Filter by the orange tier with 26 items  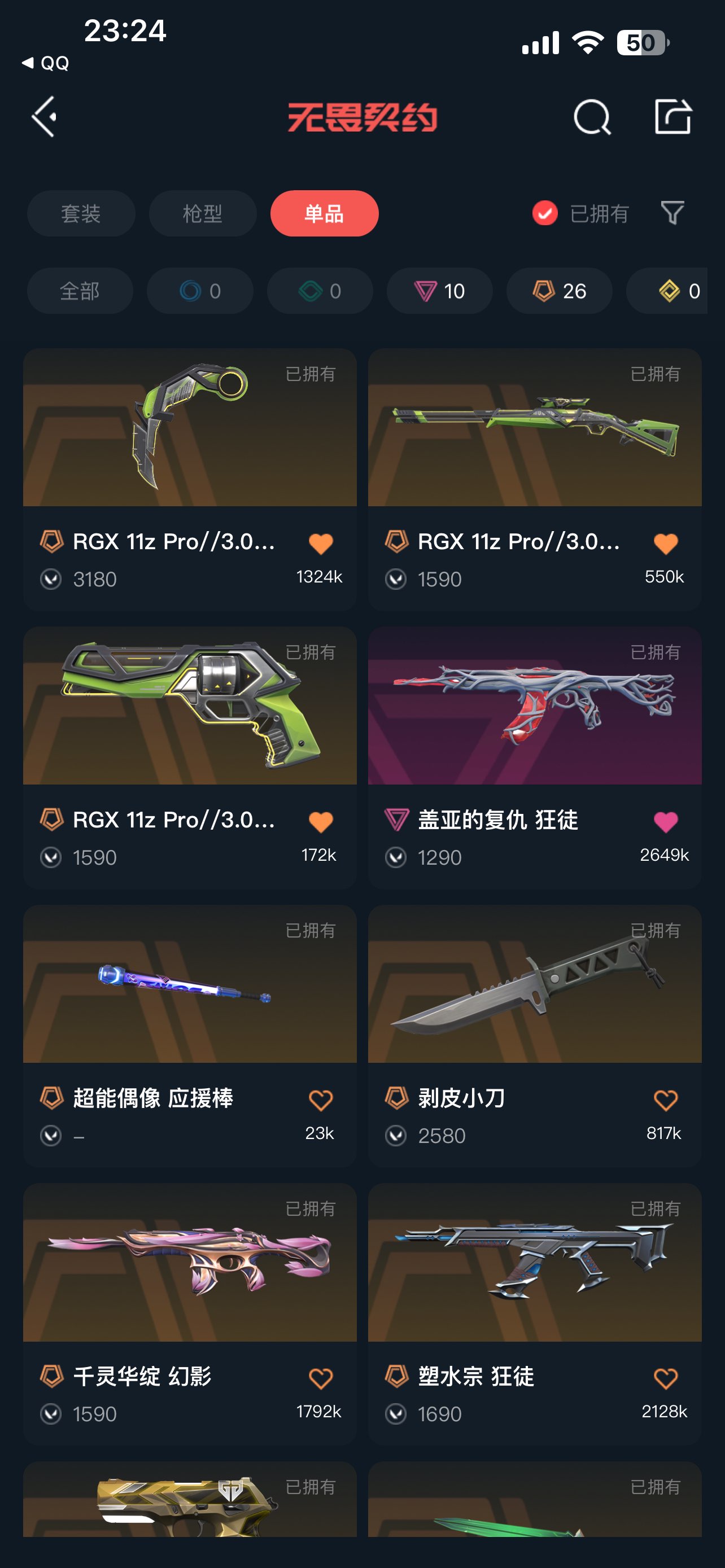[559, 291]
